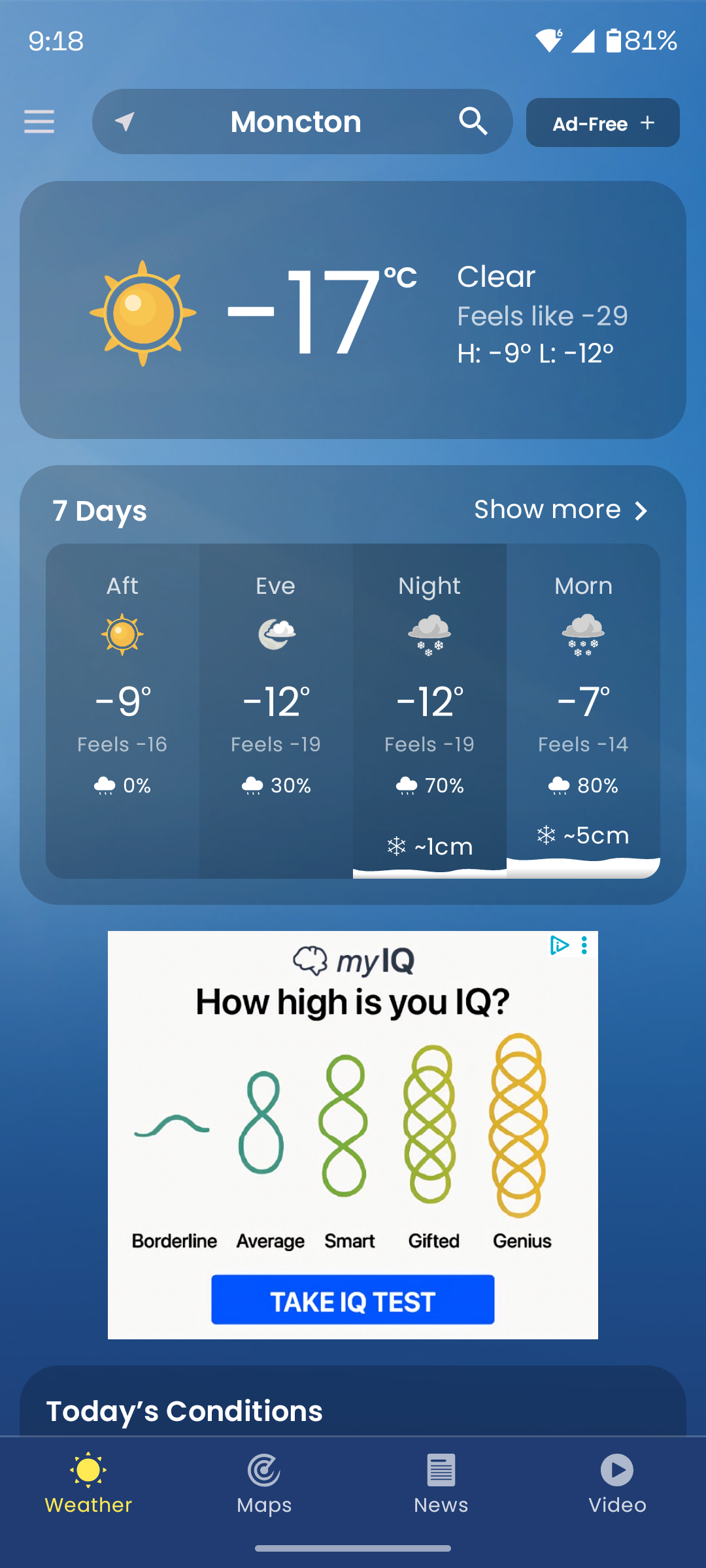Switch to the Video tab
This screenshot has height=1568, width=706.
coord(617,1483)
